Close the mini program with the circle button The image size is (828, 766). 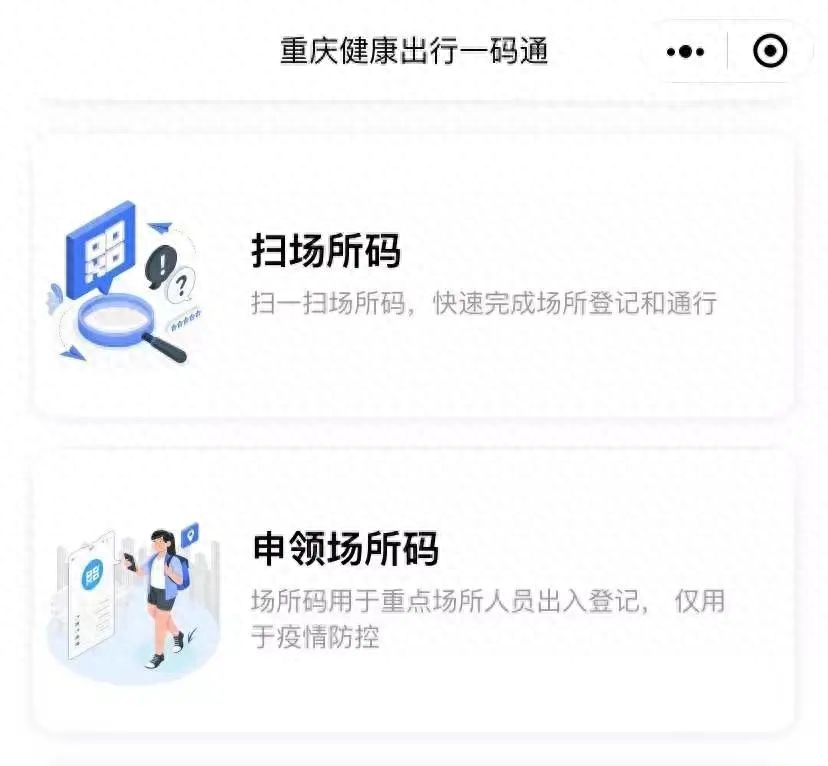tap(770, 52)
